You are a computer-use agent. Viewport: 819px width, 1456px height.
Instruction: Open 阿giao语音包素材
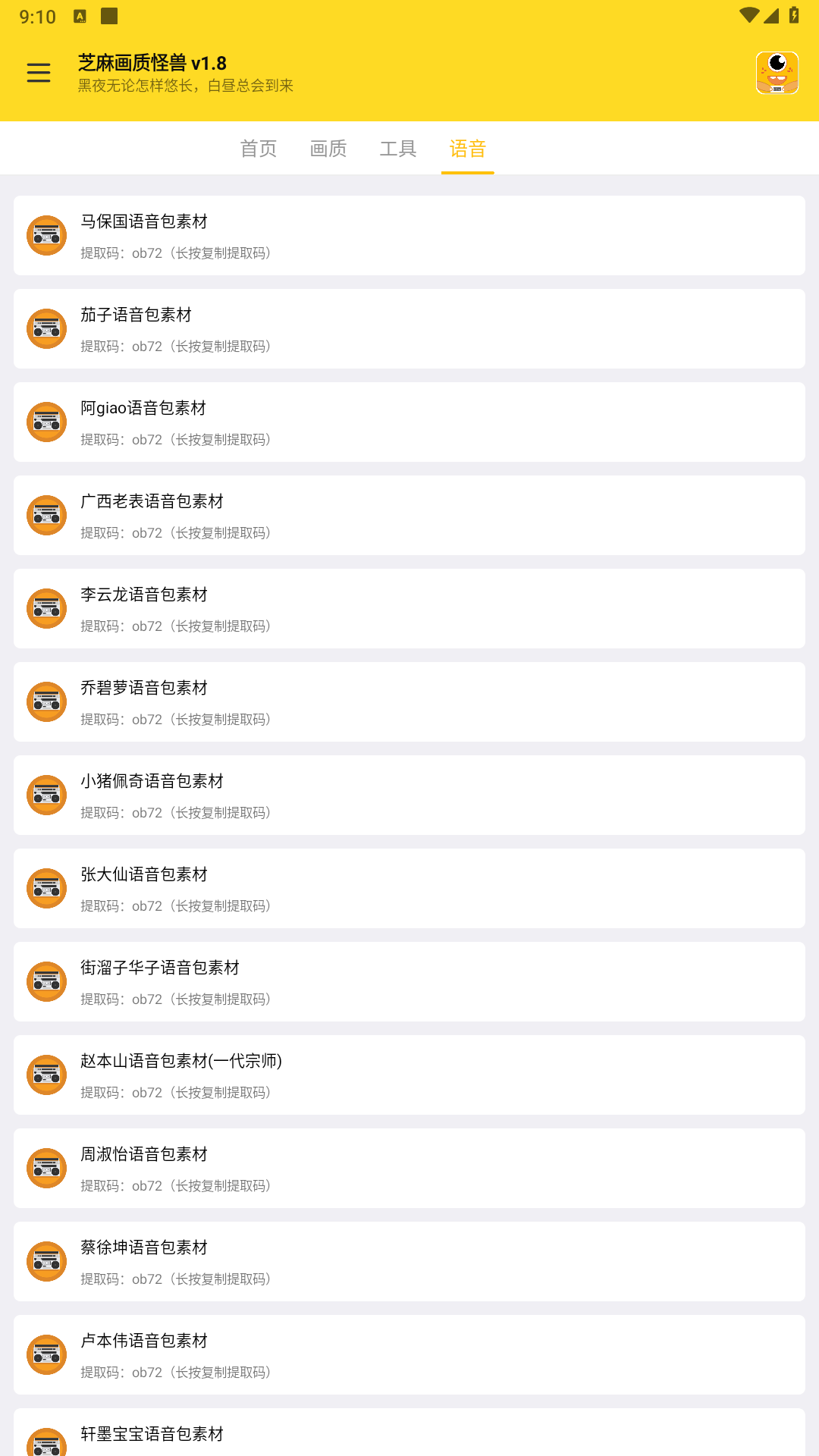point(409,422)
